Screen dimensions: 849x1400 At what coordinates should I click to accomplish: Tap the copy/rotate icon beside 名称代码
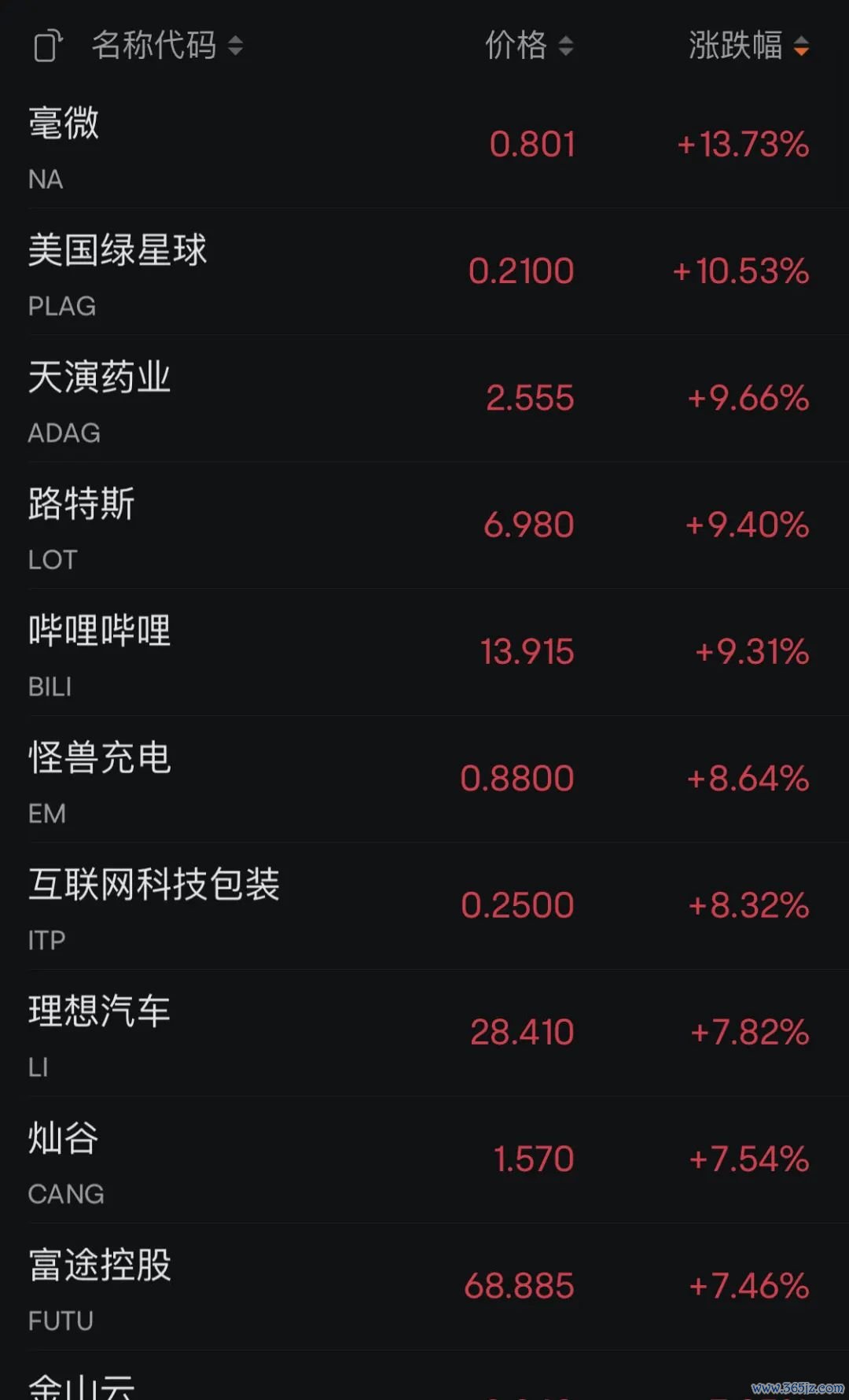tap(48, 46)
